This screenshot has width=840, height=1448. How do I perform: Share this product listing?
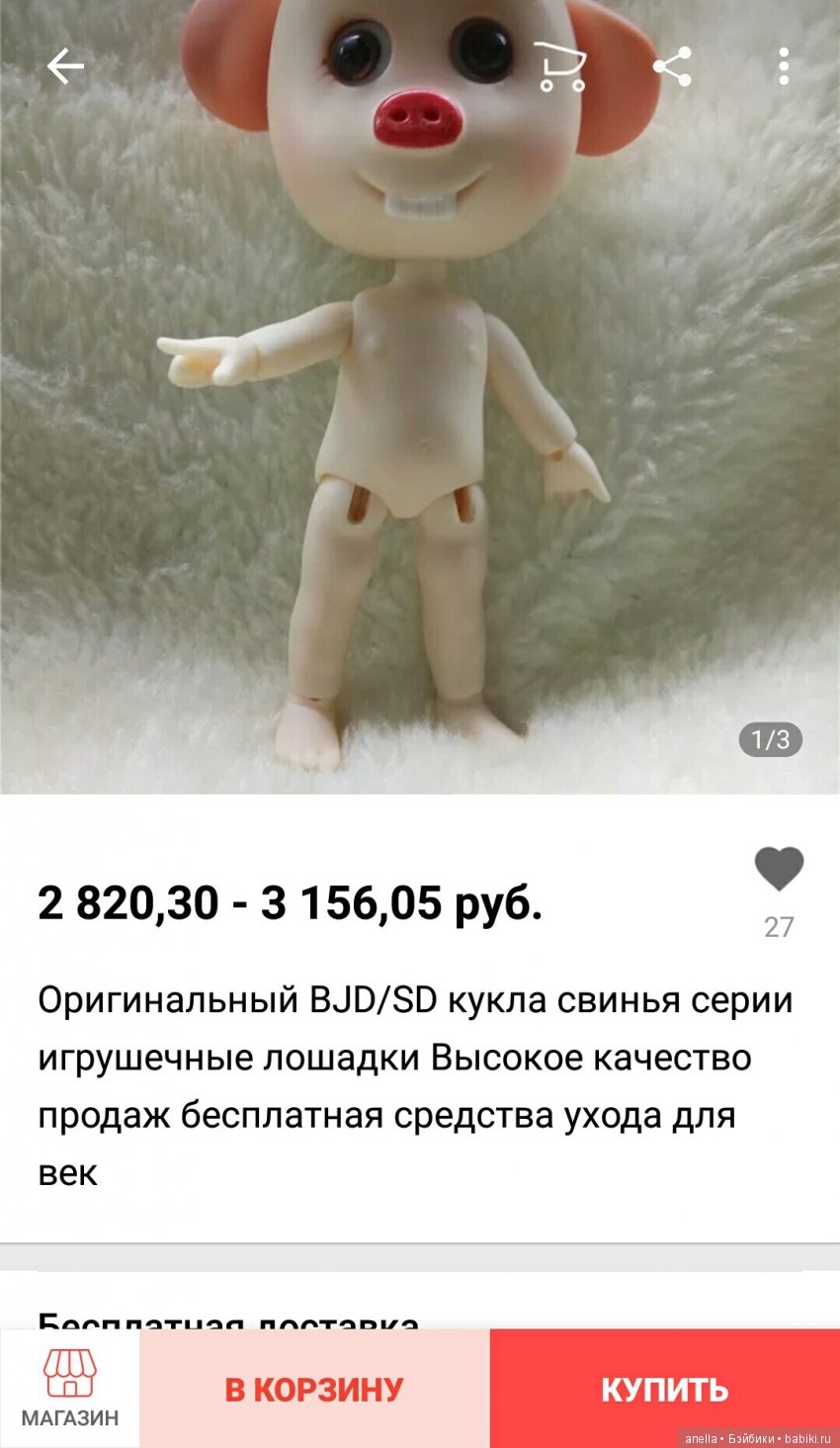(672, 67)
